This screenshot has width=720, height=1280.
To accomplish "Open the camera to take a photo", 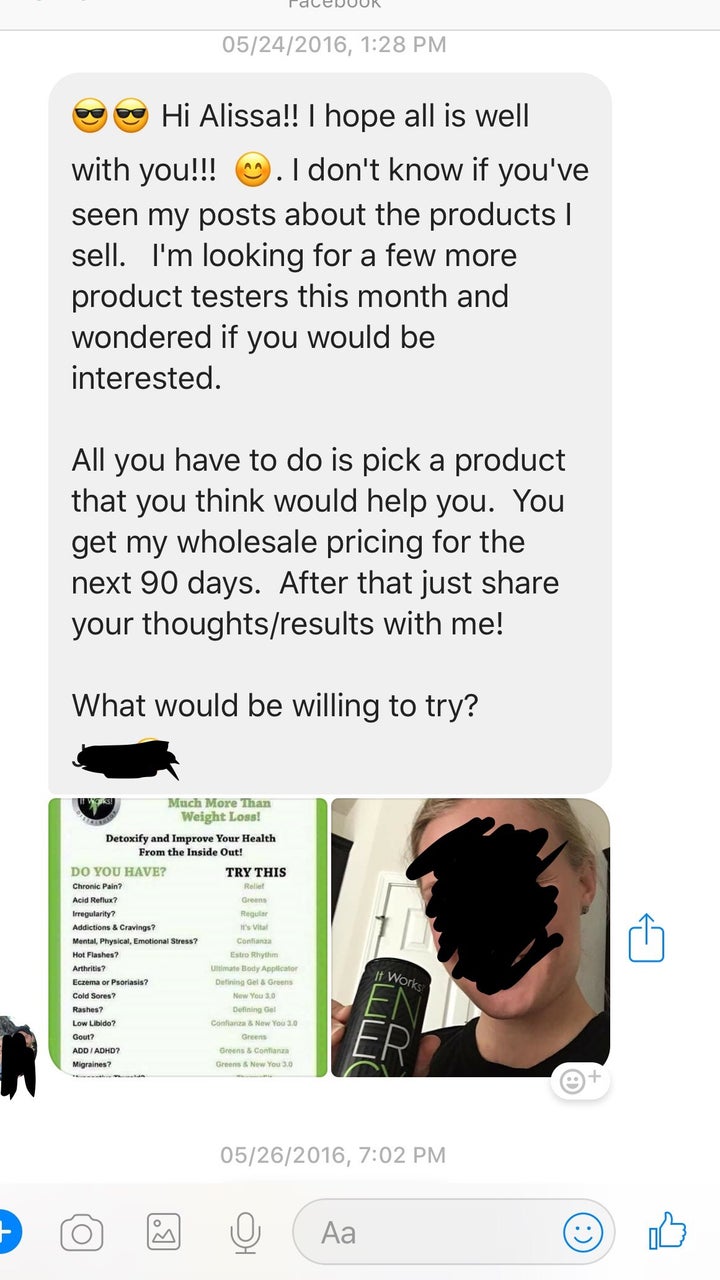I will click(x=81, y=1232).
